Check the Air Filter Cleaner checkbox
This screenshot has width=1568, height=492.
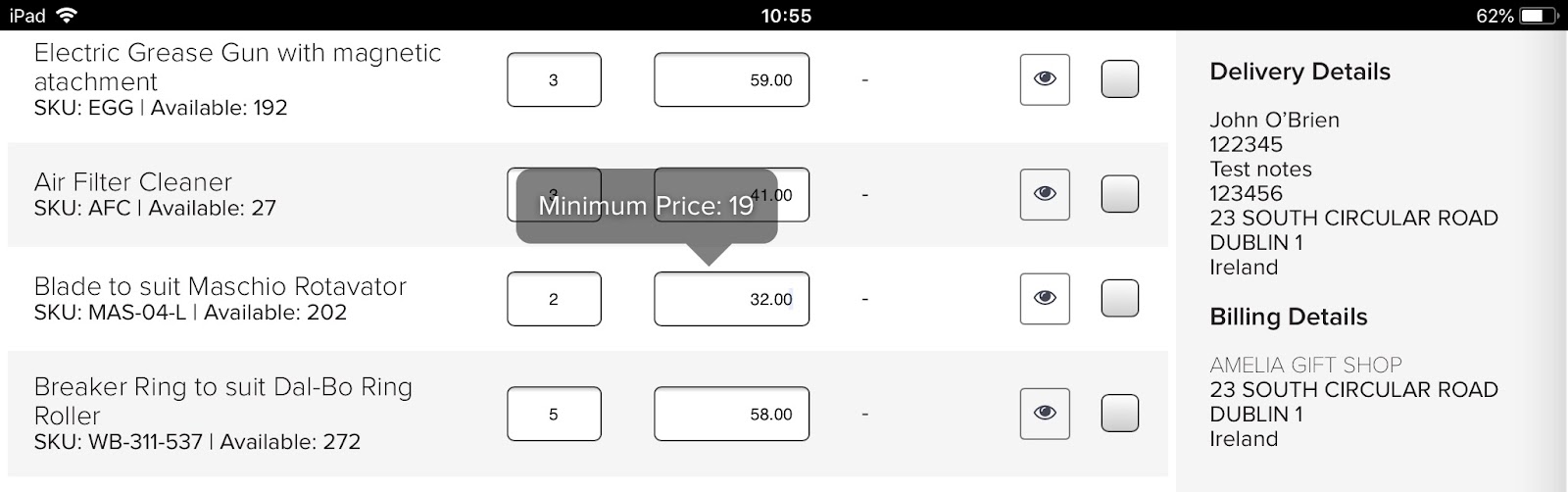(x=1119, y=194)
